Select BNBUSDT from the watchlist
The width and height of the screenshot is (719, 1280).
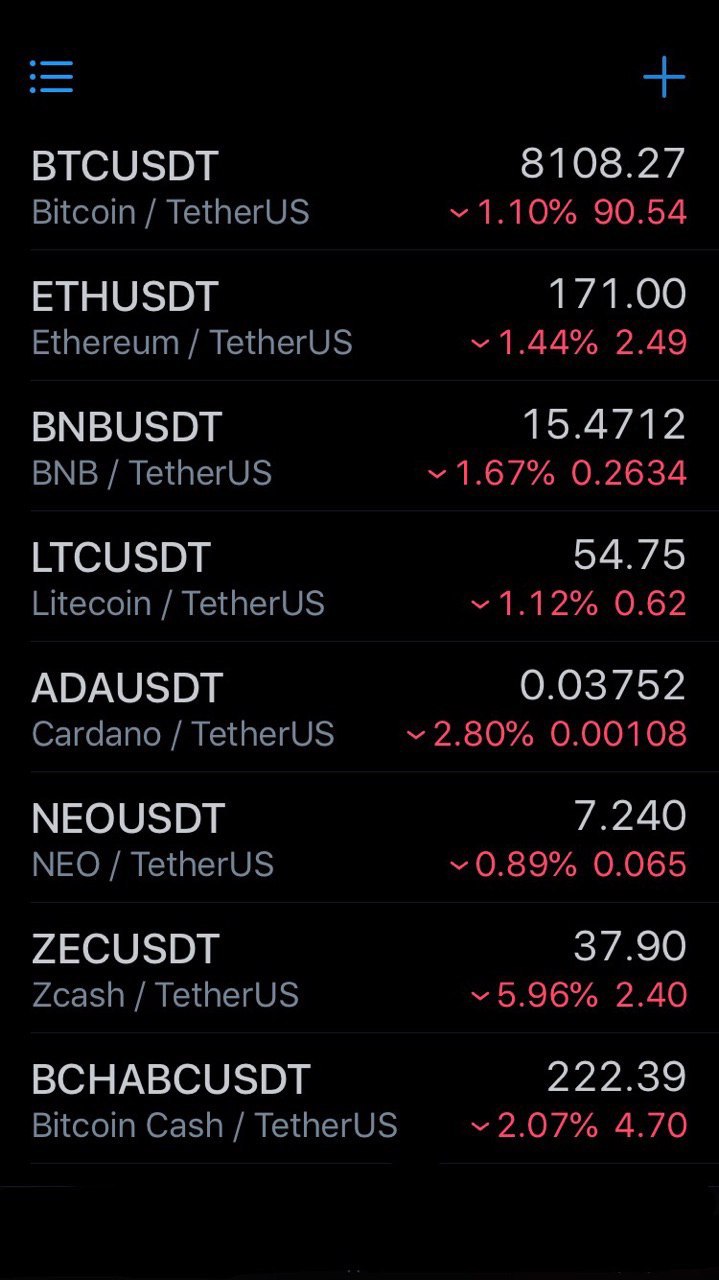[359, 446]
